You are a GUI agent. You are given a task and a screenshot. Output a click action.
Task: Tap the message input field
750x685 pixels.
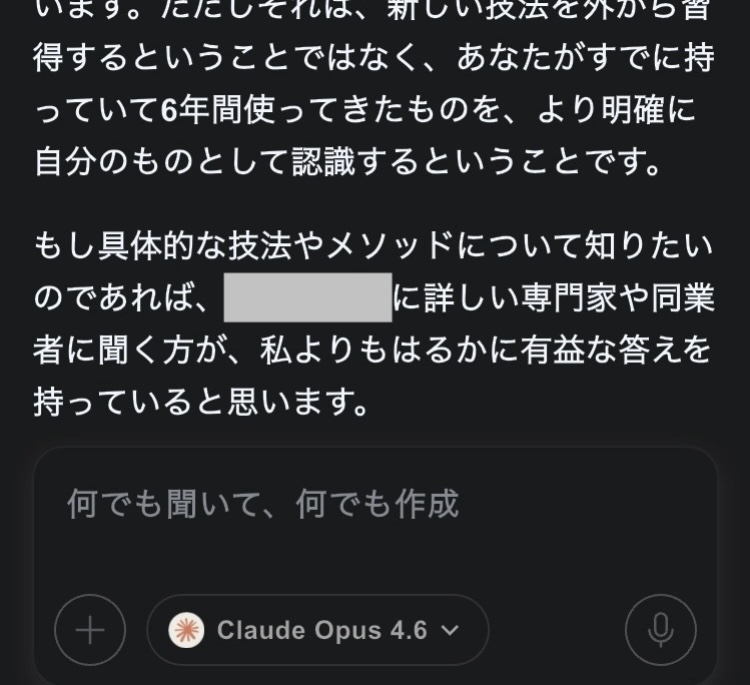[x=375, y=504]
